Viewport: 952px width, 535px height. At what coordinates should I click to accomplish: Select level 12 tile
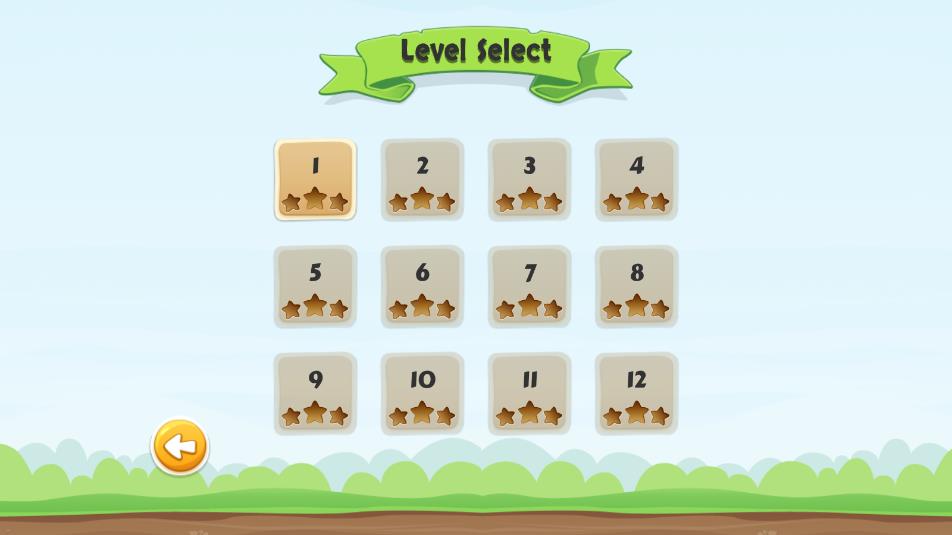pos(636,393)
